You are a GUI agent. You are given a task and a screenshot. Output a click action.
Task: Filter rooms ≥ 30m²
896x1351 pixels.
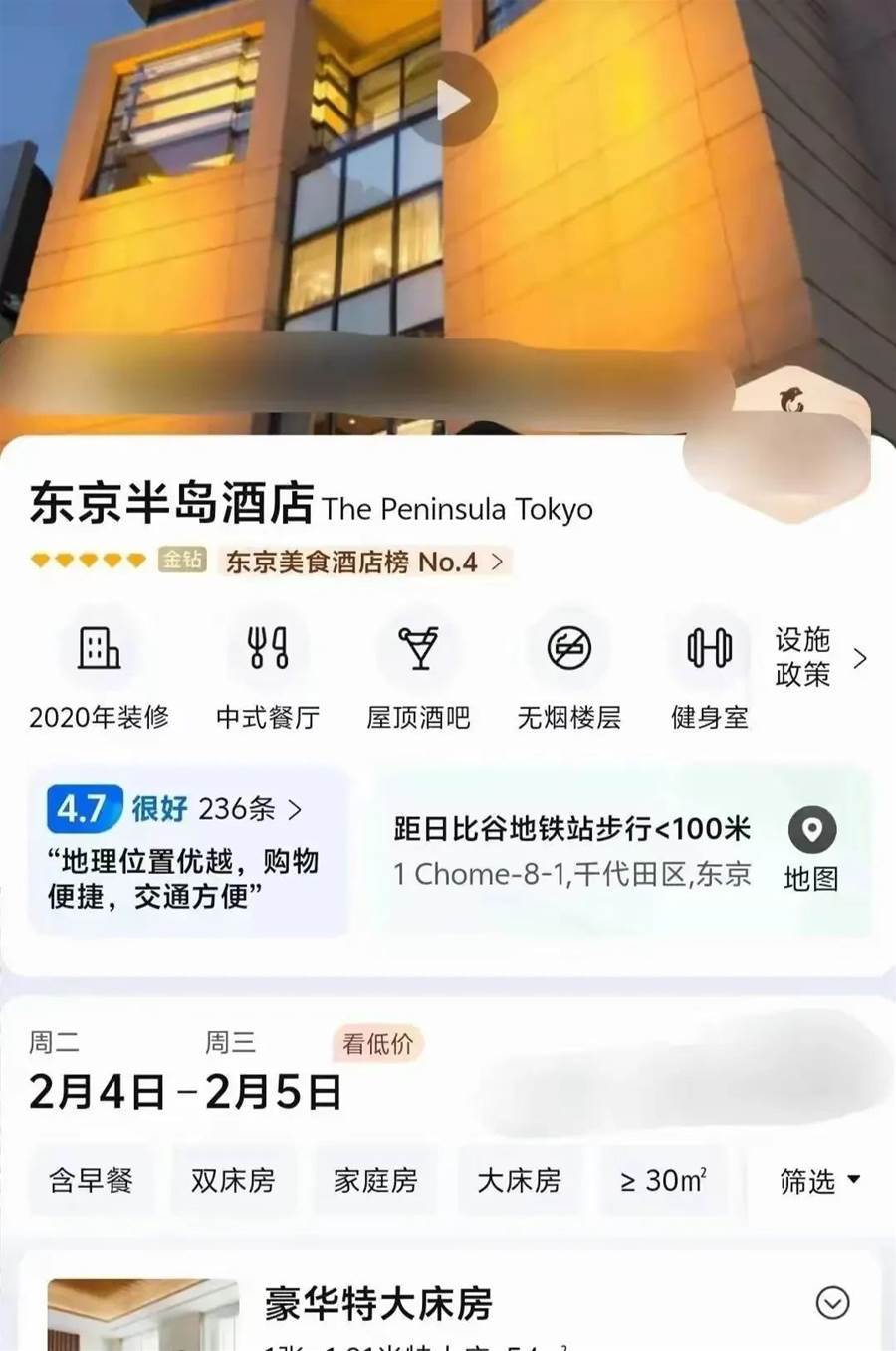pyautogui.click(x=663, y=1181)
